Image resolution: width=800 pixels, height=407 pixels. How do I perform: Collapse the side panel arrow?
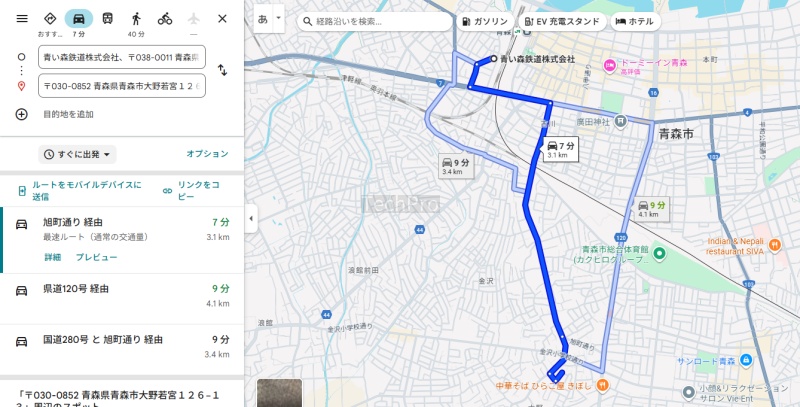tap(250, 218)
